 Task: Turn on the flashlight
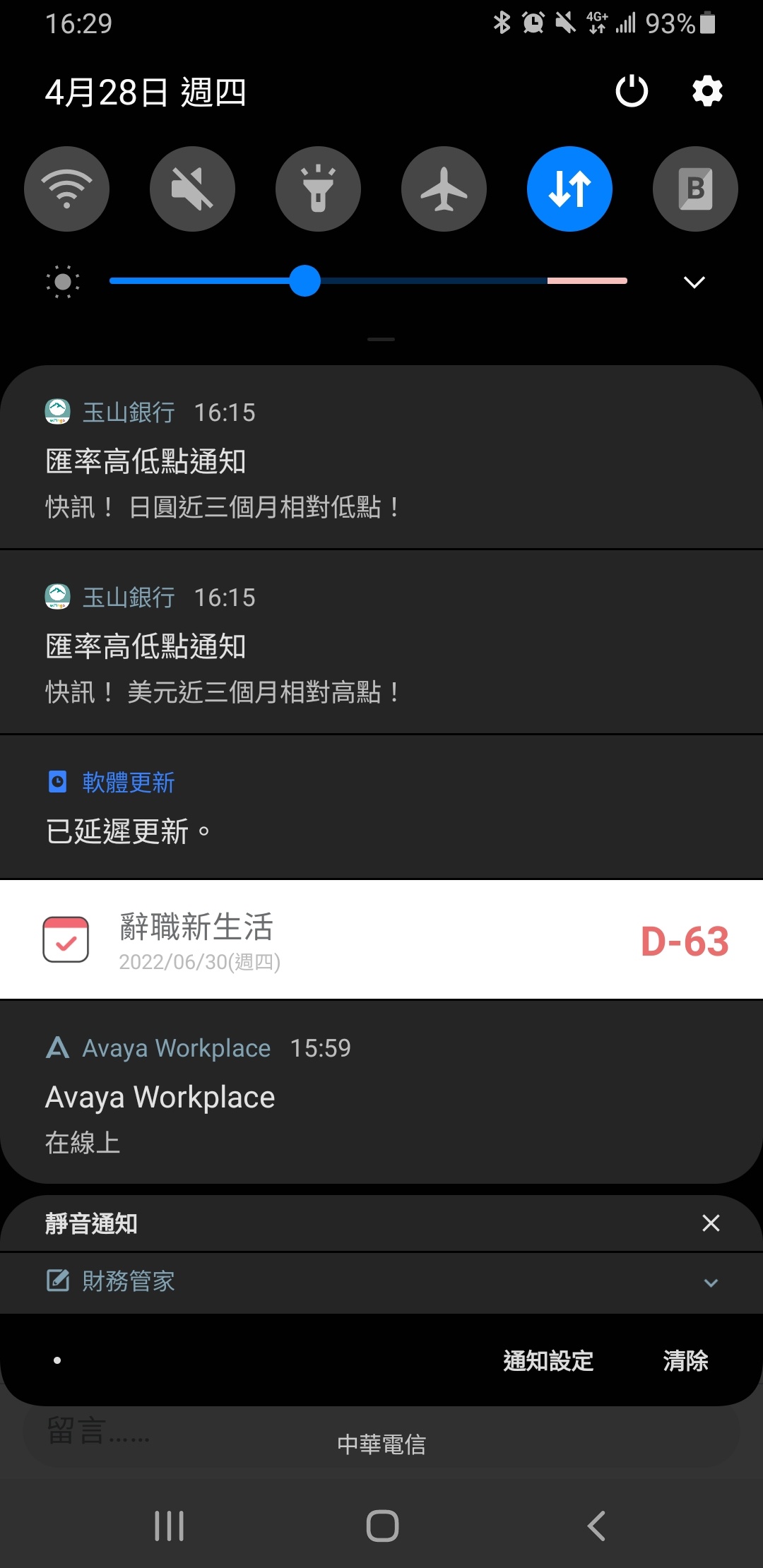tap(318, 189)
